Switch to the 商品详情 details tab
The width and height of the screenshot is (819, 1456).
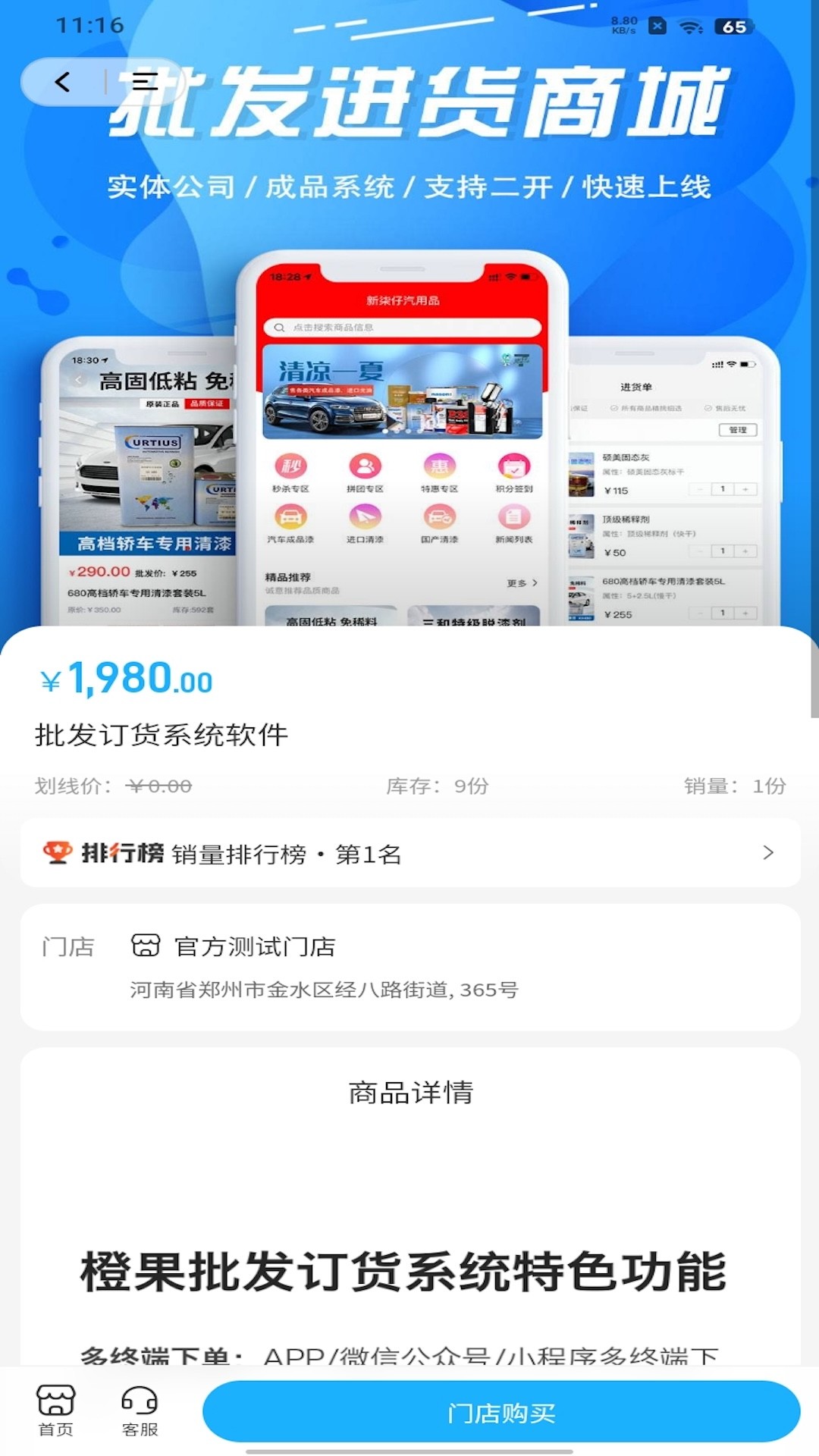pyautogui.click(x=409, y=1092)
